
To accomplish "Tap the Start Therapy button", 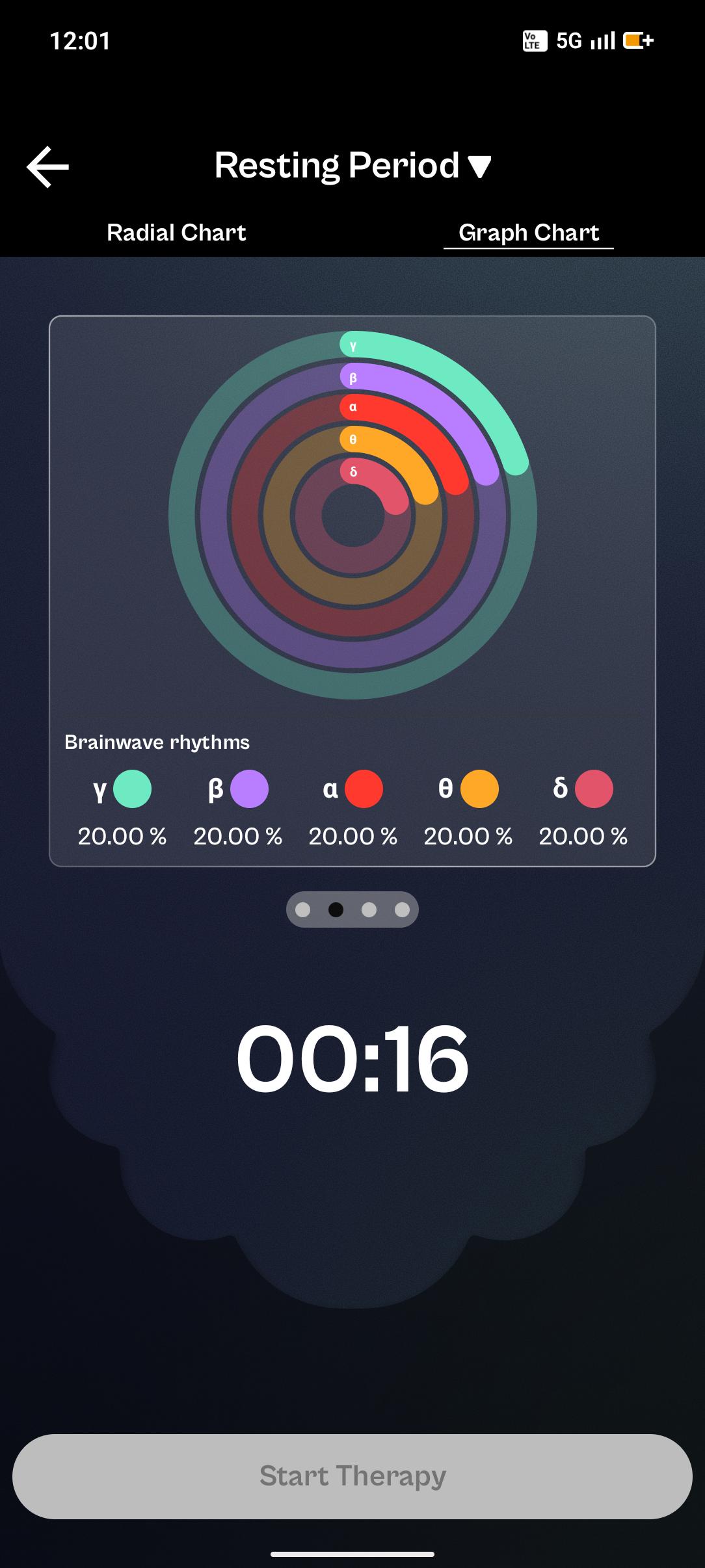I will (x=352, y=1476).
